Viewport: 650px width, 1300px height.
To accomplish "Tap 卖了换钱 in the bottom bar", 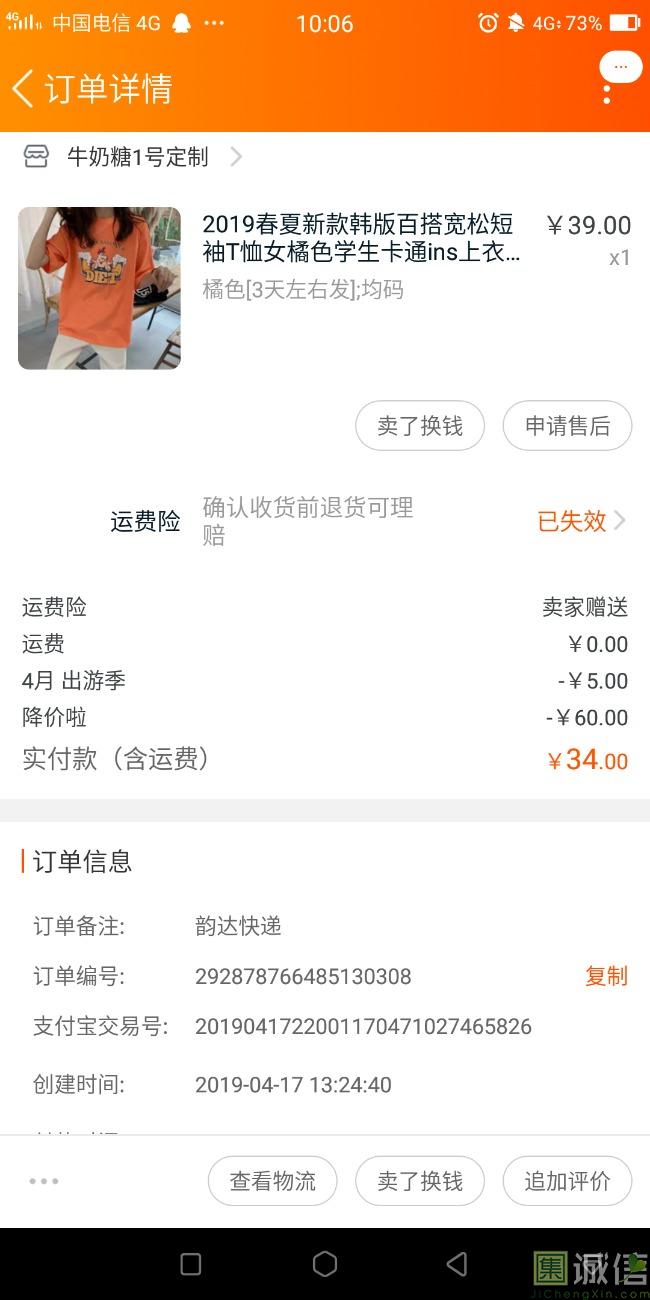I will click(x=420, y=1181).
